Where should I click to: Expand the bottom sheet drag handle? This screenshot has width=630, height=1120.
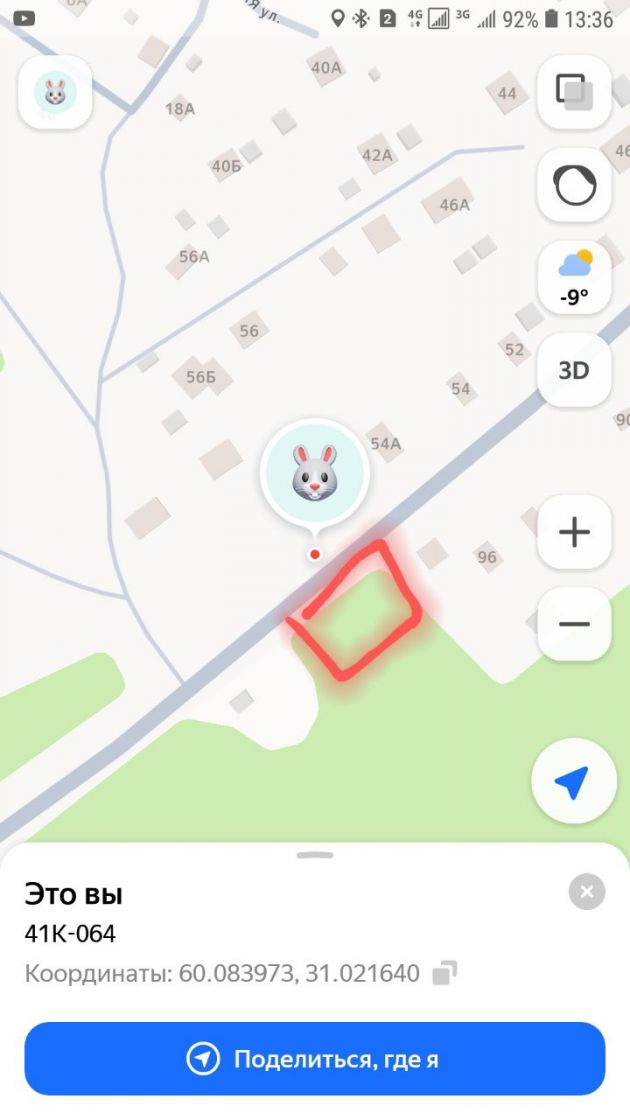(315, 855)
